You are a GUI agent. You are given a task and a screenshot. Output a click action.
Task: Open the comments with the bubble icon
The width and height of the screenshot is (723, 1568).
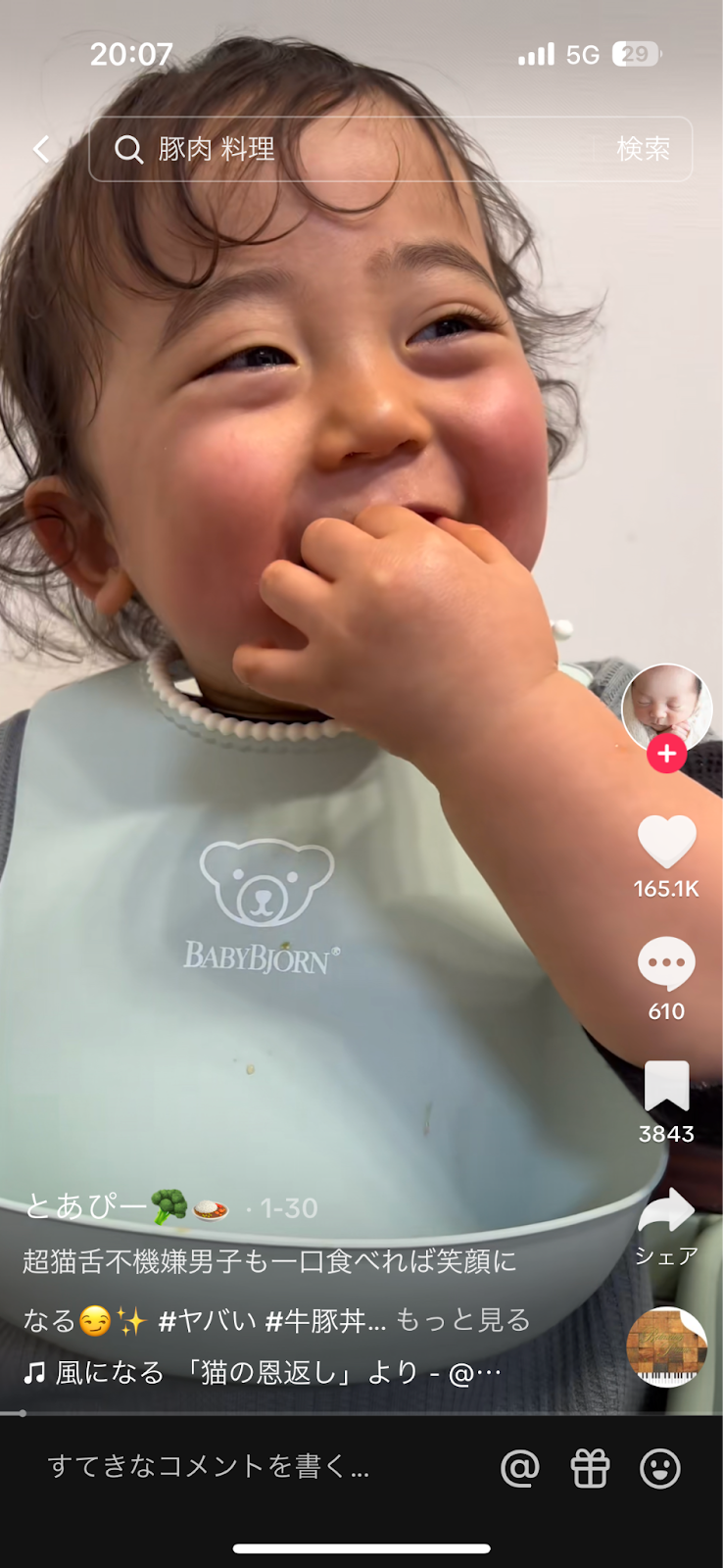(666, 964)
